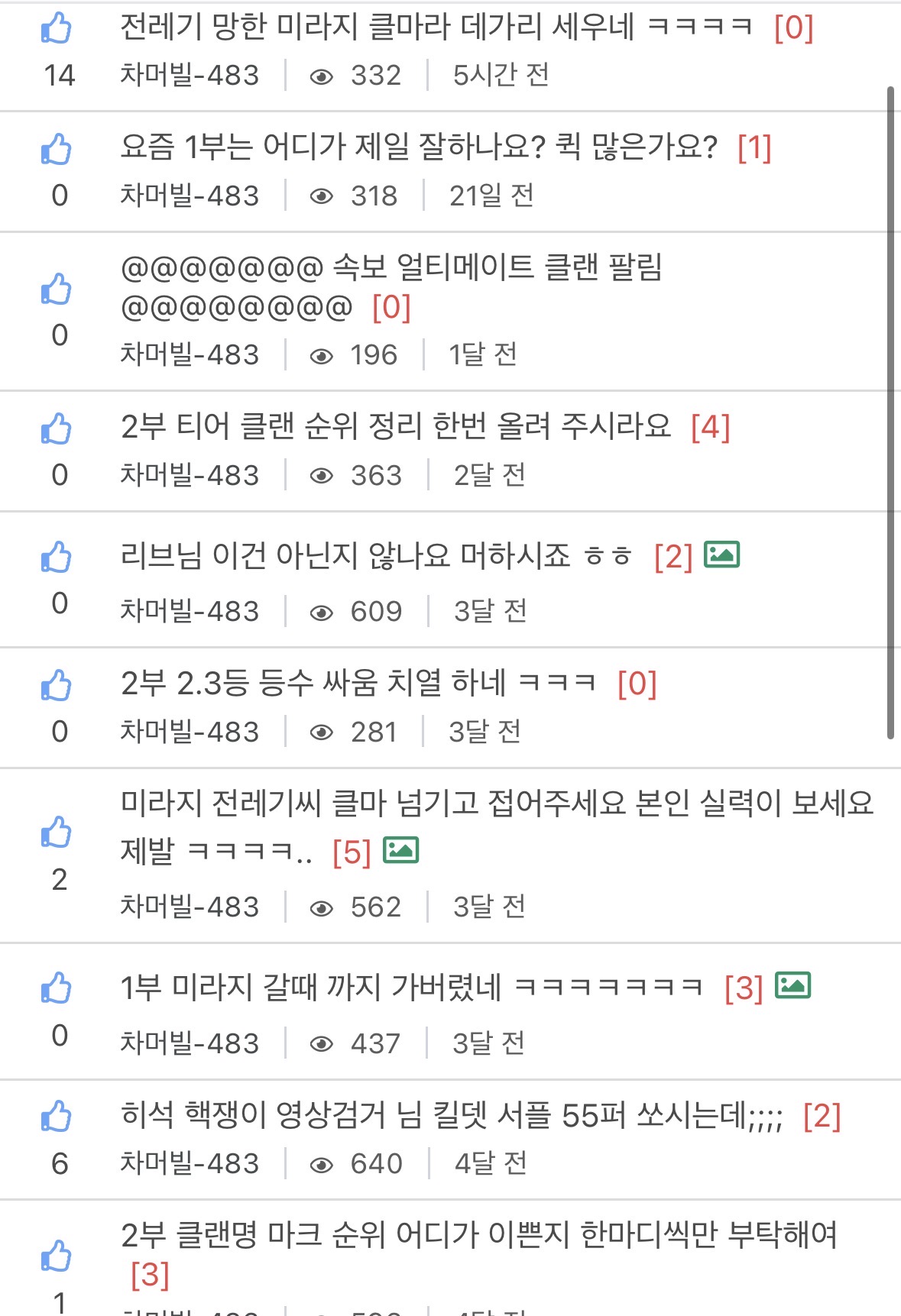Like the post '2부 2.3등 등수 싸움 치열 하네'
The height and width of the screenshot is (1316, 901).
[x=57, y=685]
